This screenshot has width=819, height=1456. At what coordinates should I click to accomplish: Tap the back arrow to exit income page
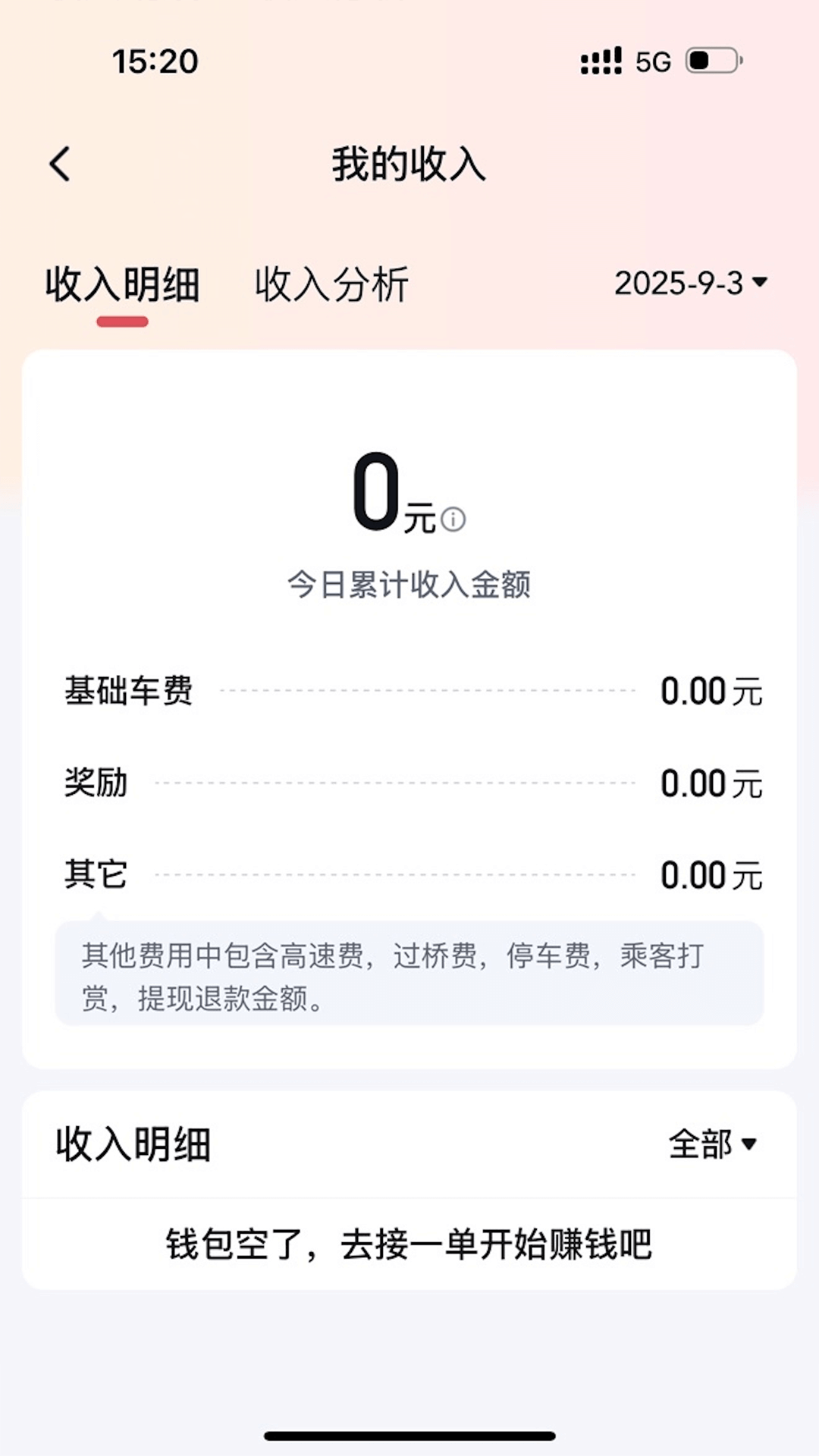point(60,163)
